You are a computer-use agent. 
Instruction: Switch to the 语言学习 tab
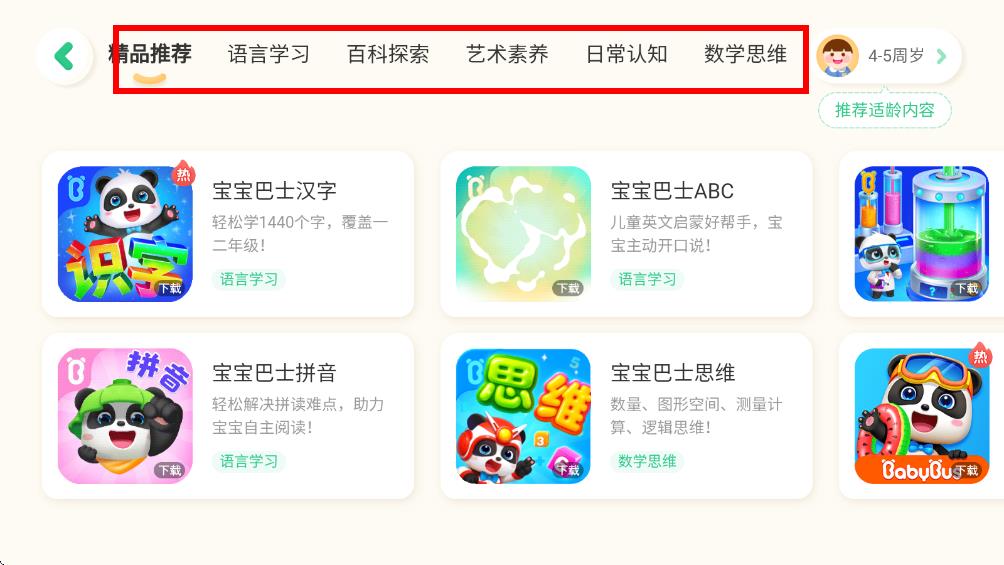[x=268, y=55]
